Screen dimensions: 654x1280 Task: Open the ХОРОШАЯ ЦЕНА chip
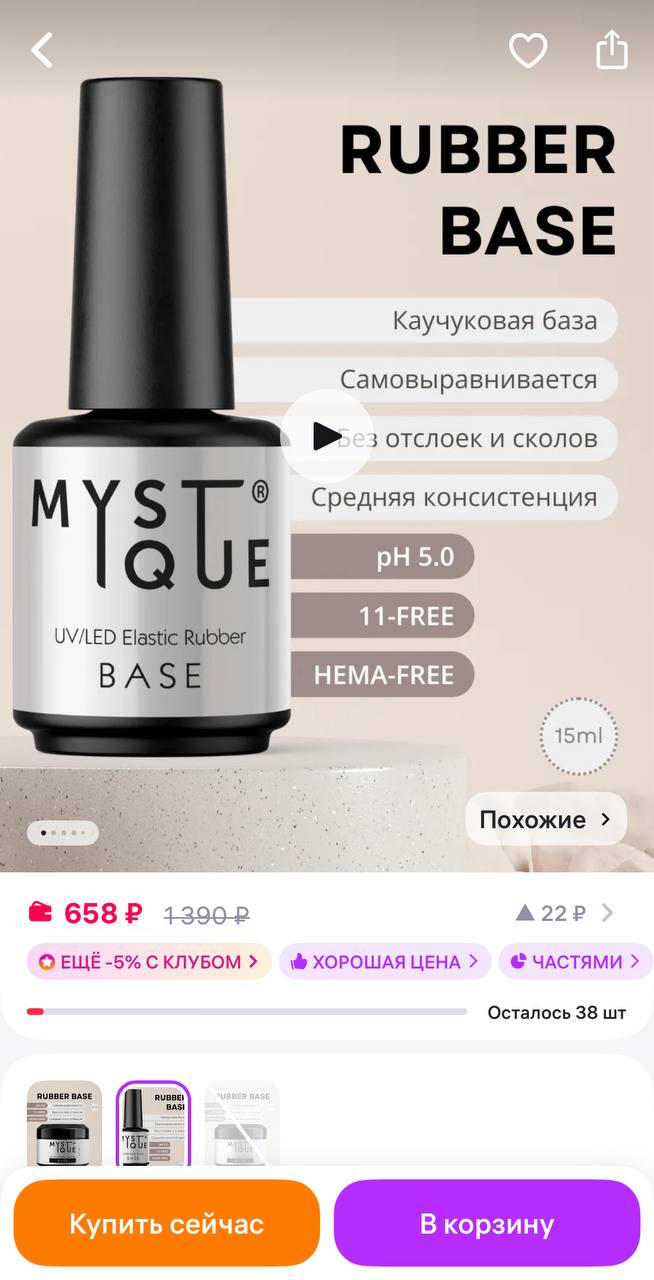coord(385,962)
